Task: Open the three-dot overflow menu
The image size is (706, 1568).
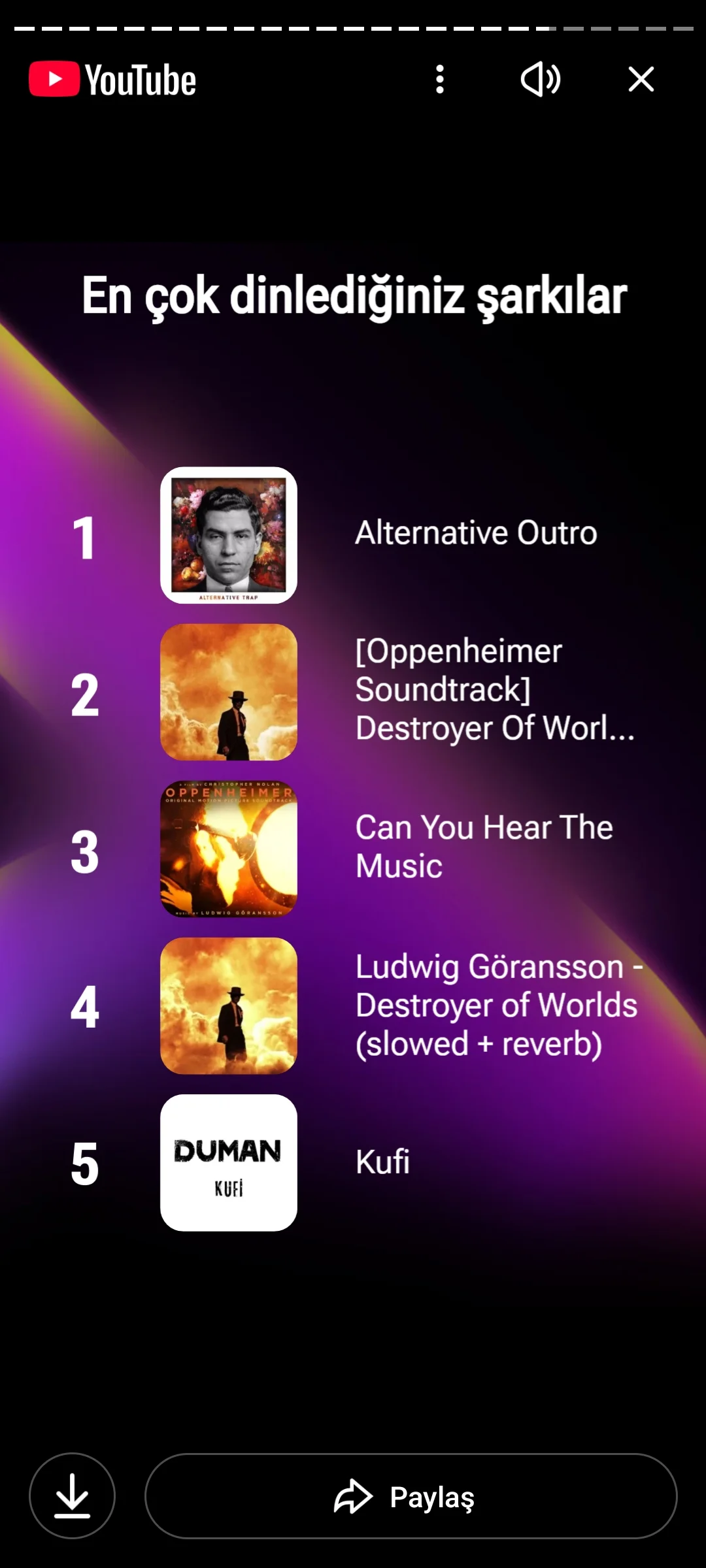Action: pos(440,79)
